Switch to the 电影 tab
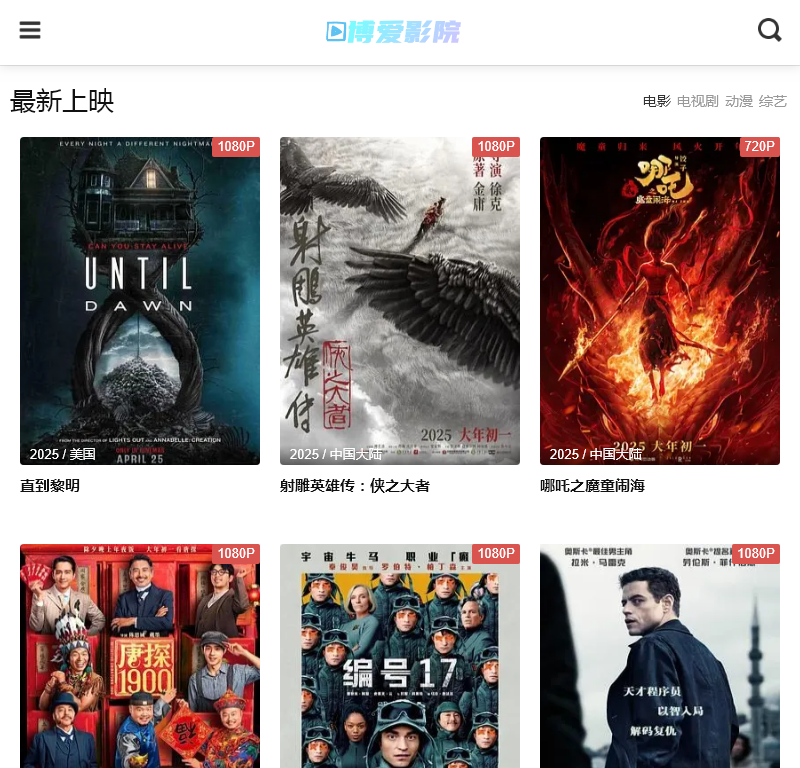Image resolution: width=800 pixels, height=768 pixels. coord(656,101)
